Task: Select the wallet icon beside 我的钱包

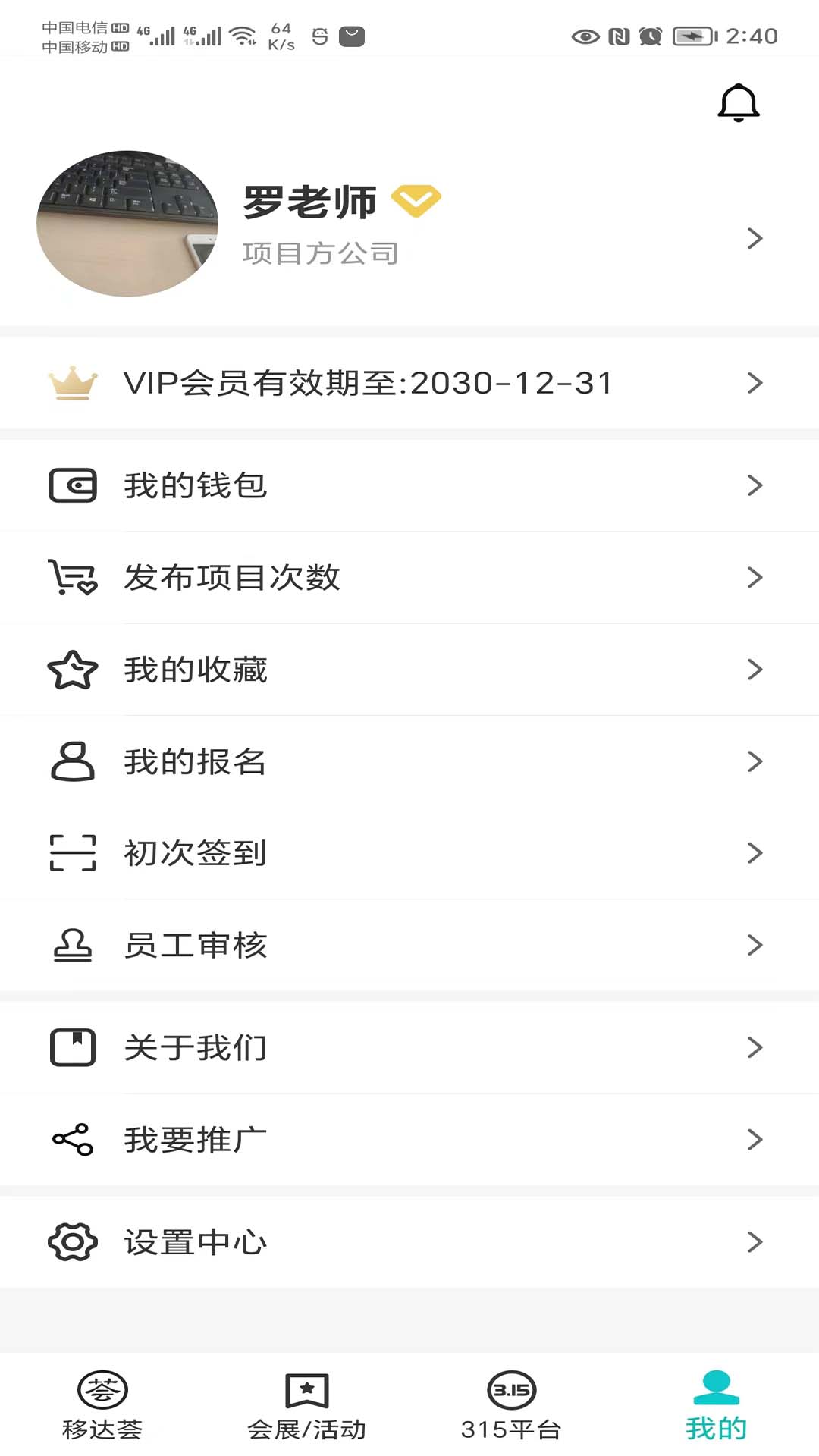Action: tap(72, 486)
